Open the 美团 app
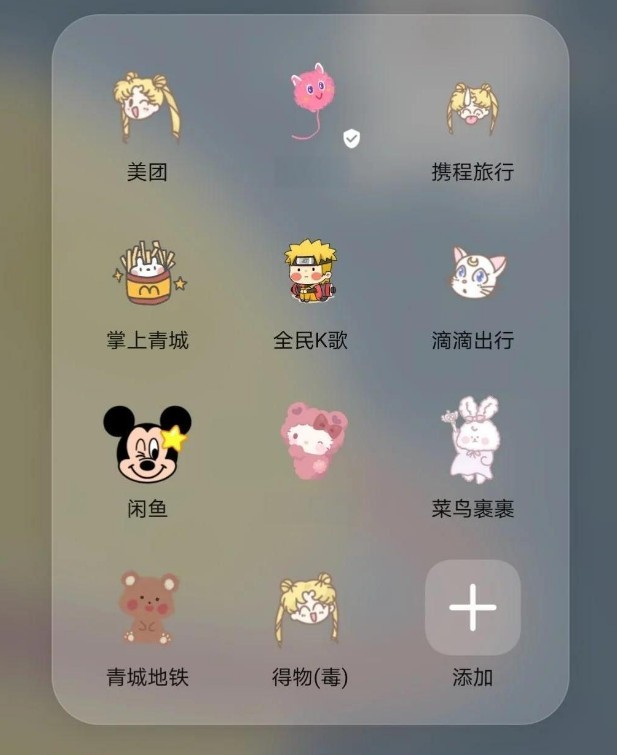This screenshot has height=755, width=617. coord(147,107)
